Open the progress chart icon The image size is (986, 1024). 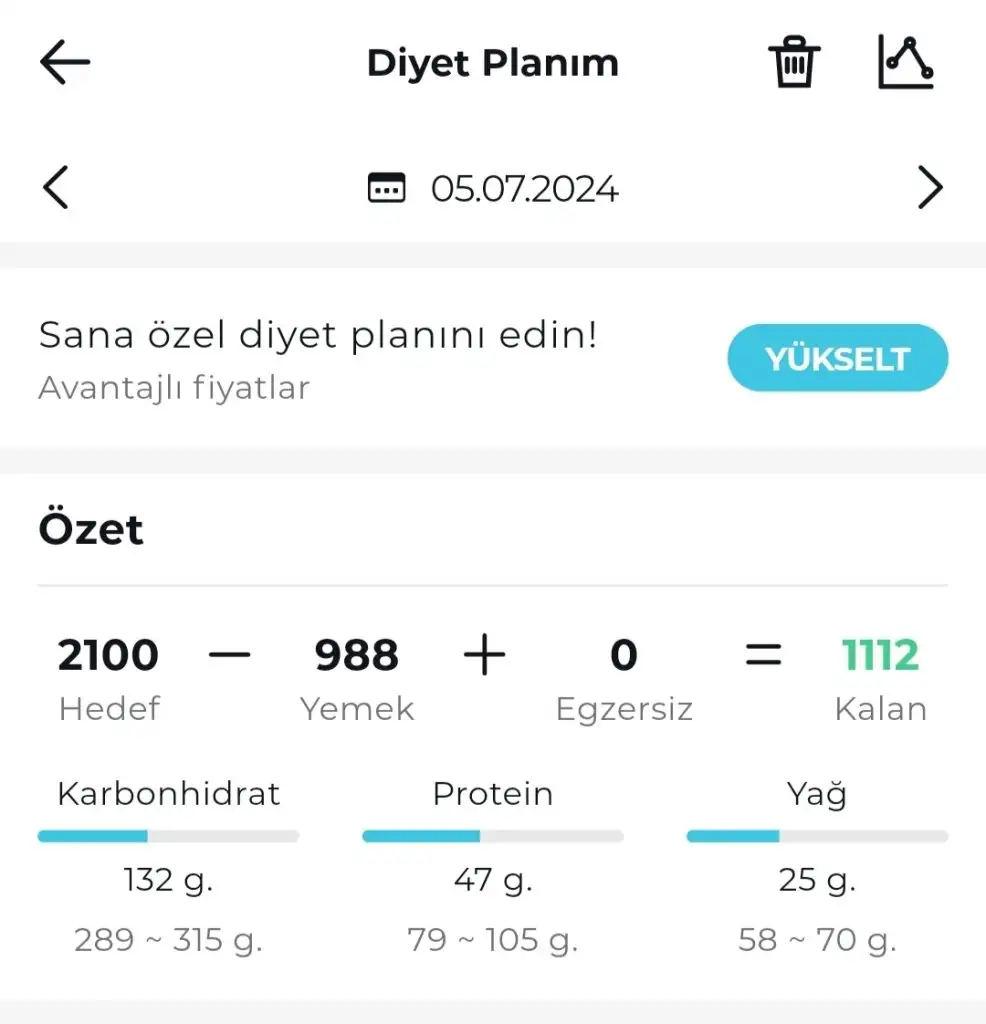coord(906,62)
